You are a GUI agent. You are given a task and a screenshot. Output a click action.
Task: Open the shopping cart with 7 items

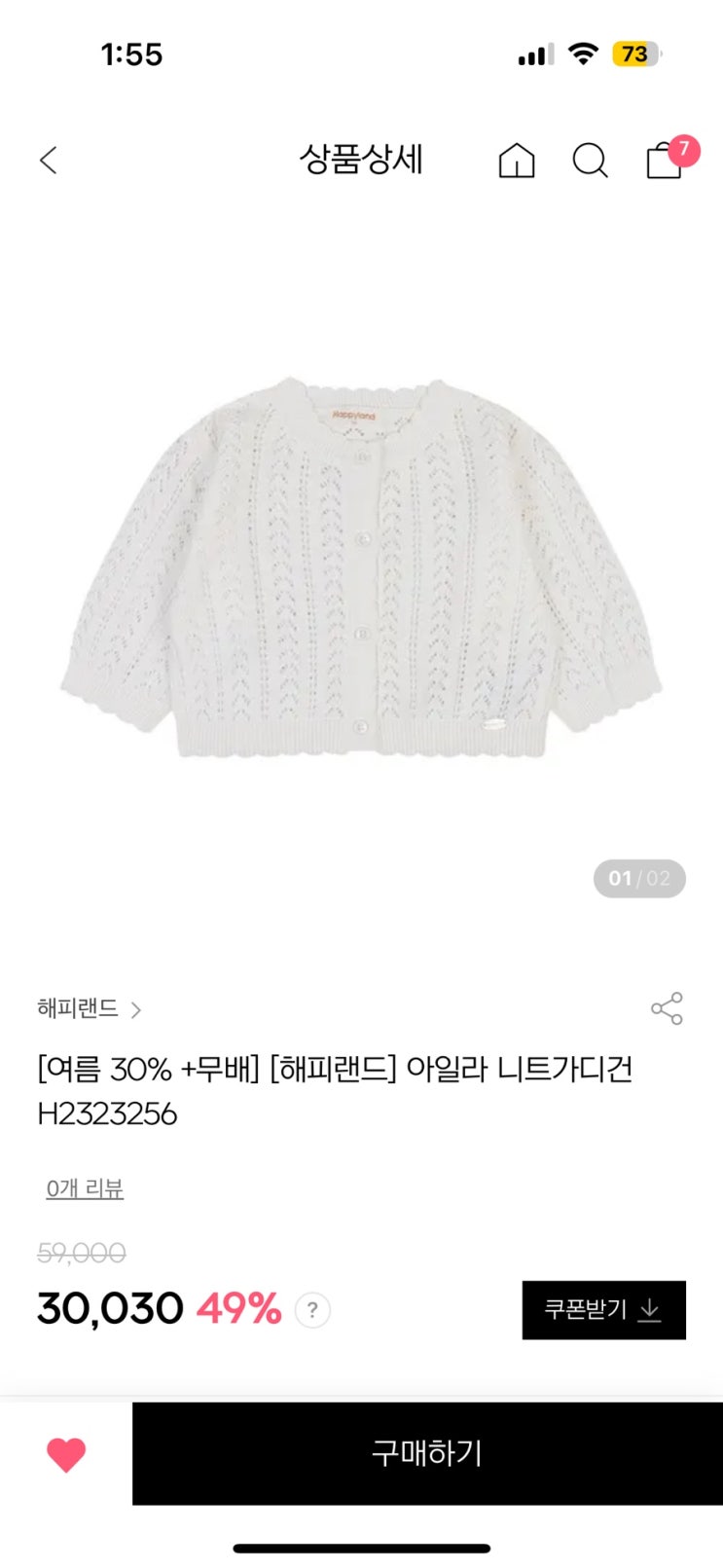tap(666, 160)
